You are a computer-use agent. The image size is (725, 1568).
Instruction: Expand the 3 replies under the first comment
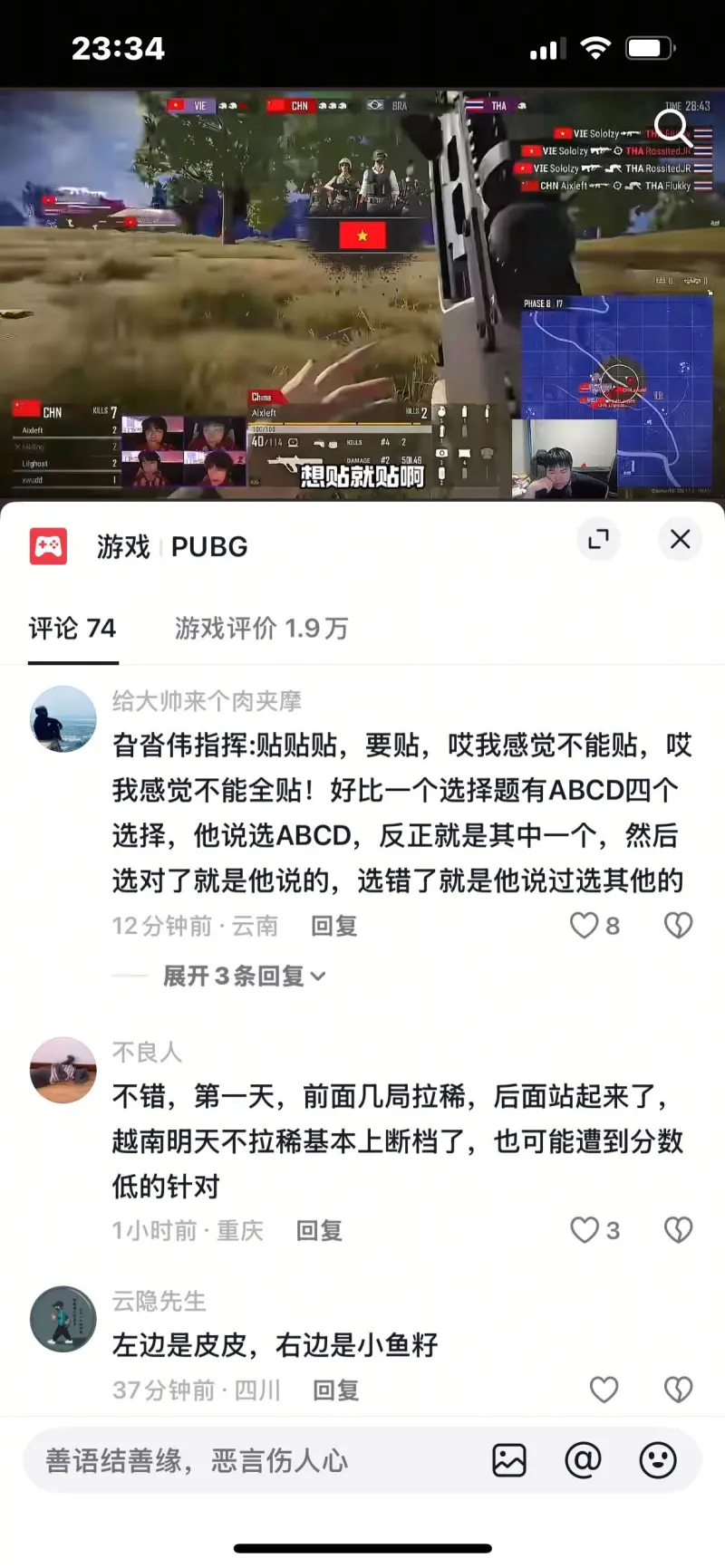(241, 976)
